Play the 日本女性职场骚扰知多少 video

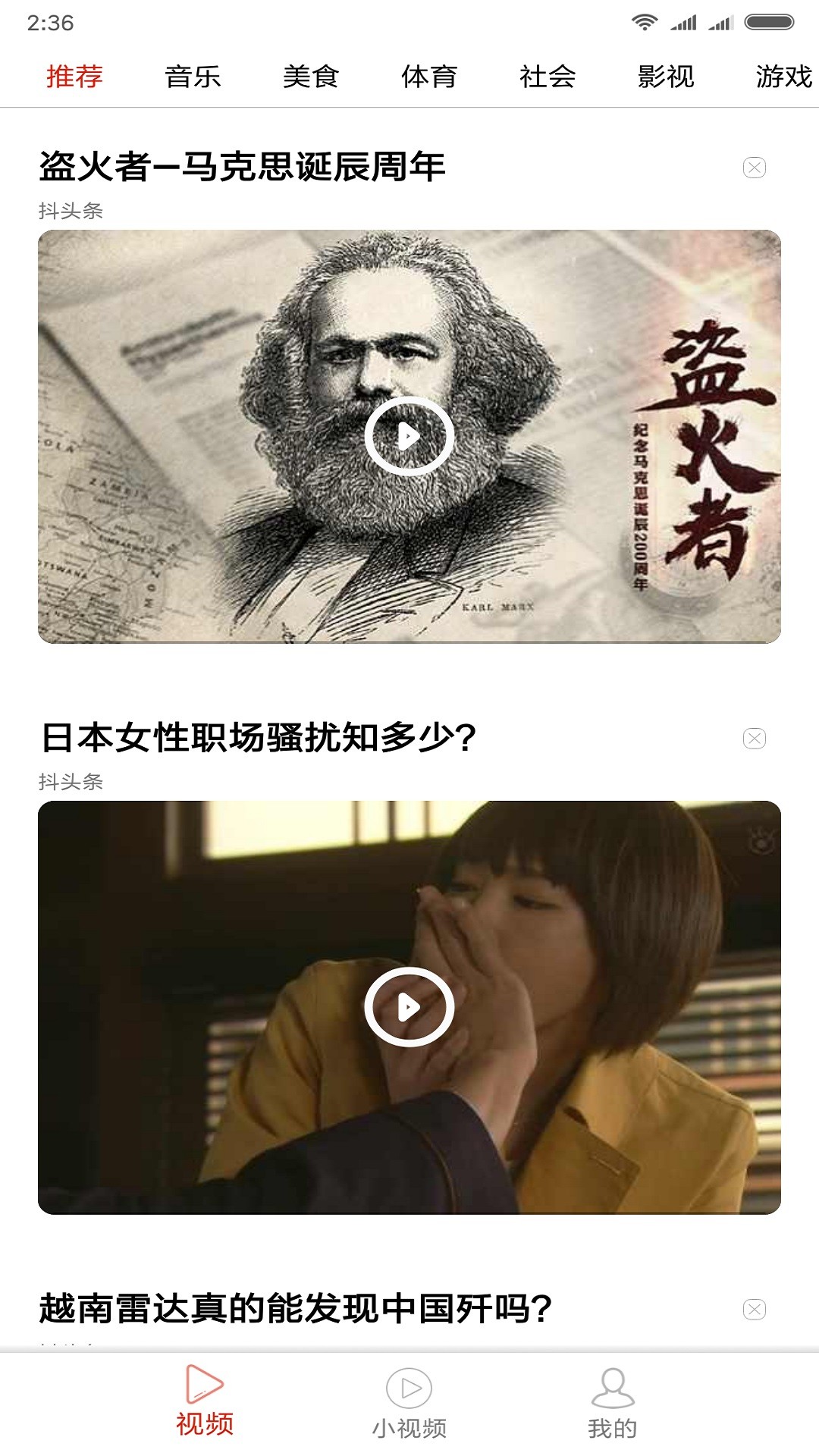point(409,1007)
